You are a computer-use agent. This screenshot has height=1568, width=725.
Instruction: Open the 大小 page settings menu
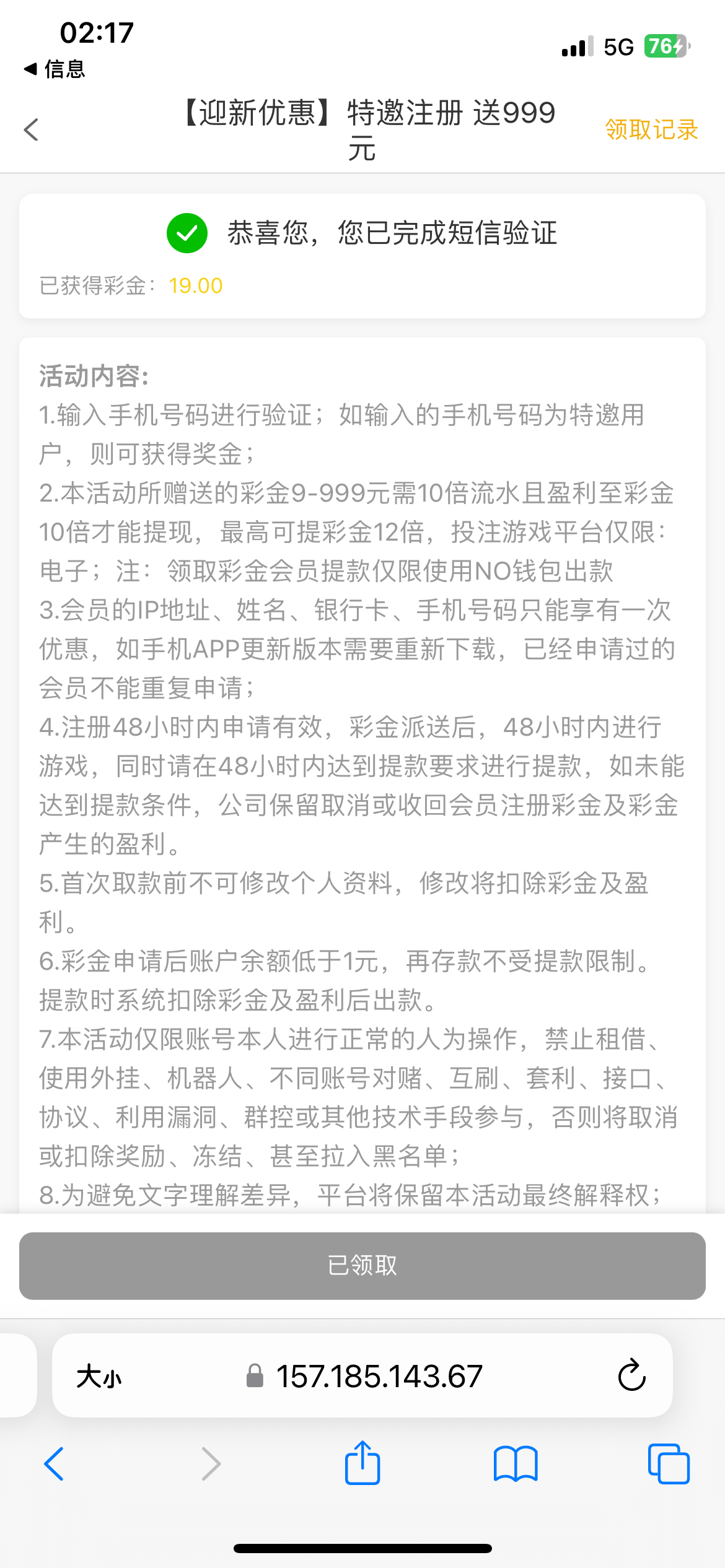[99, 1377]
